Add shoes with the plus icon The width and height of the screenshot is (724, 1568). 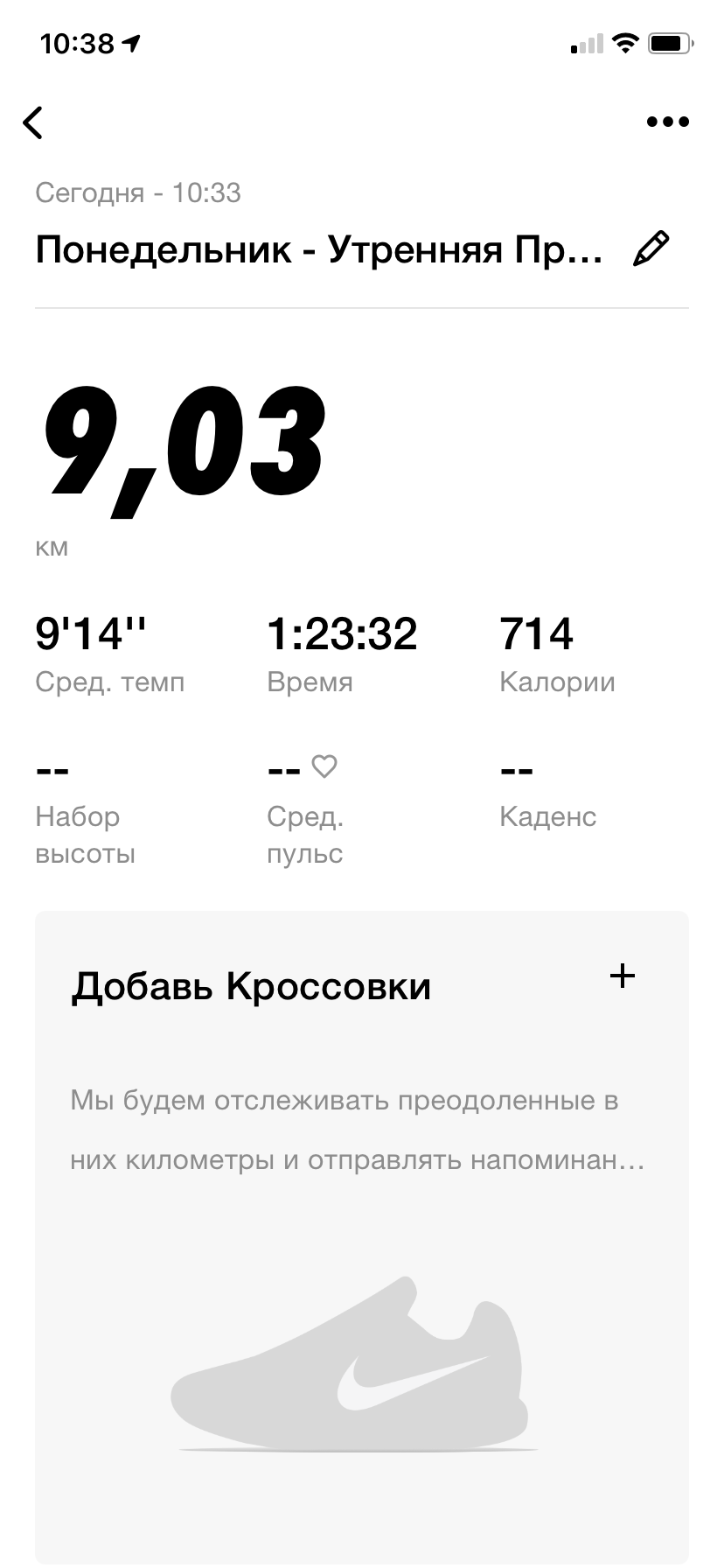(622, 976)
